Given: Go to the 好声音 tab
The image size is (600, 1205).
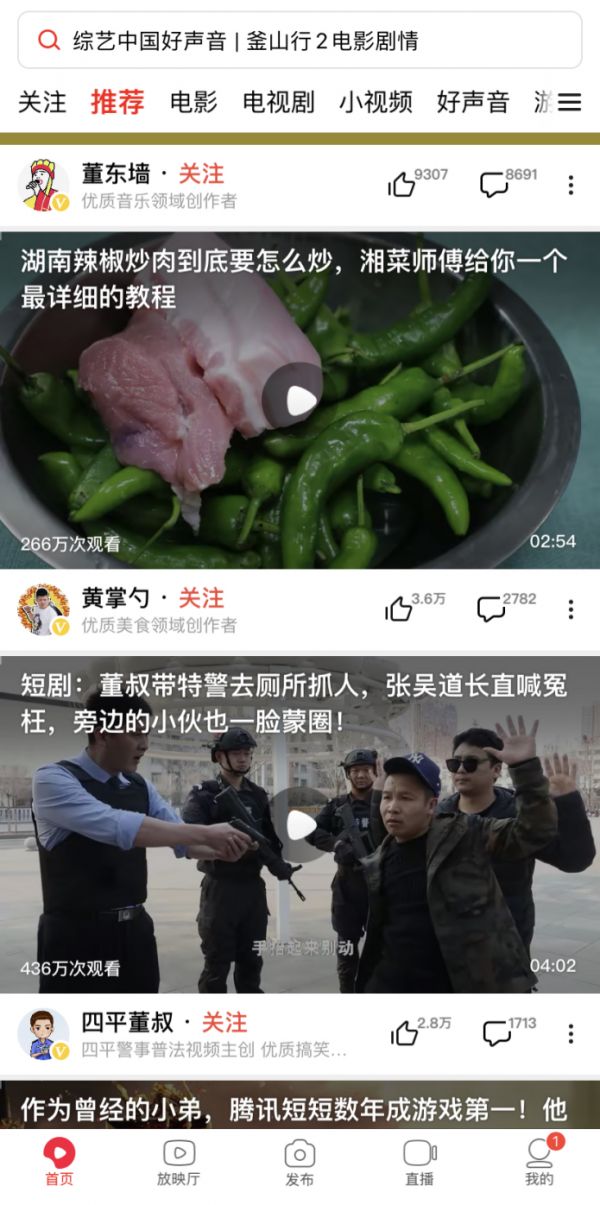Looking at the screenshot, I should pyautogui.click(x=472, y=102).
